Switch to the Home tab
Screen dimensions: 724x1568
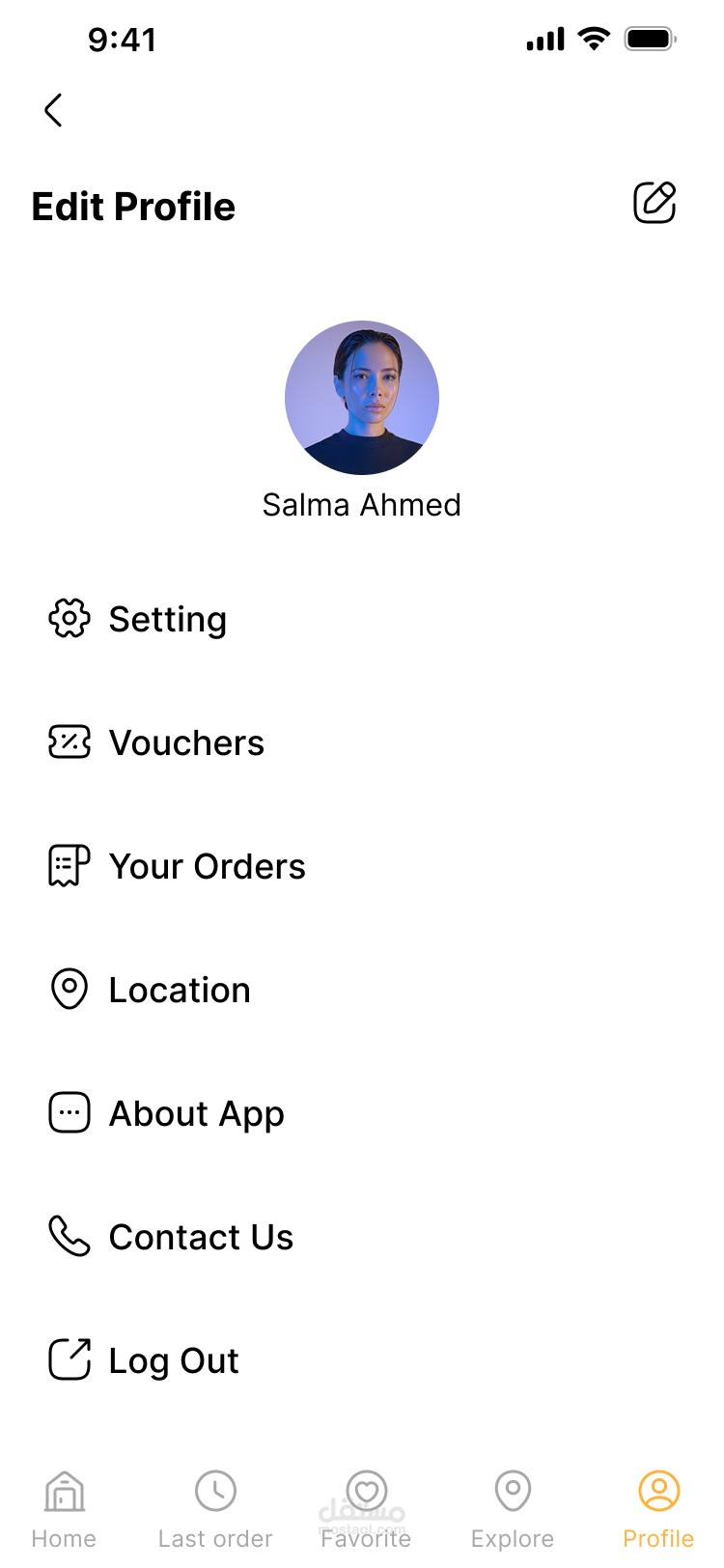pos(64,1508)
